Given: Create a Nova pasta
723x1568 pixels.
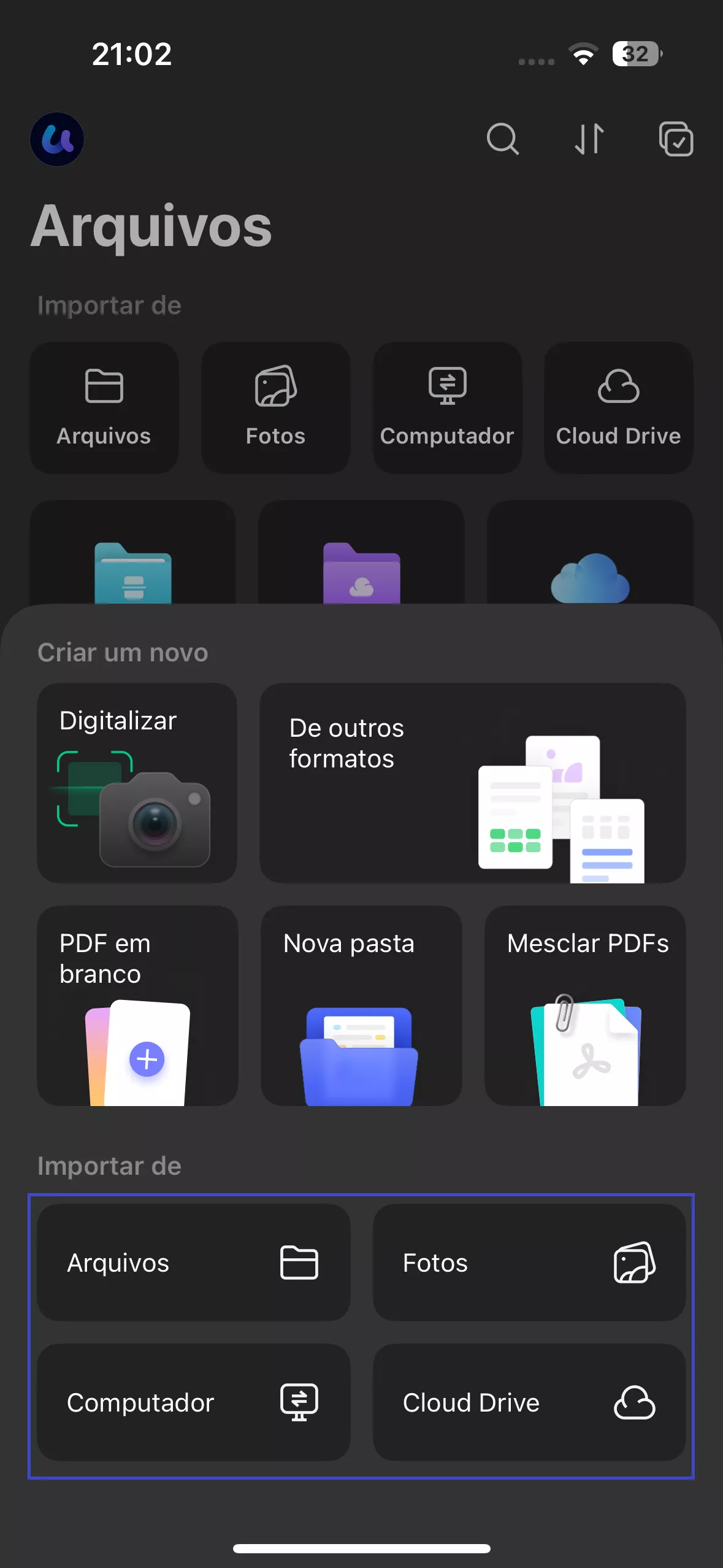Looking at the screenshot, I should coord(361,1006).
